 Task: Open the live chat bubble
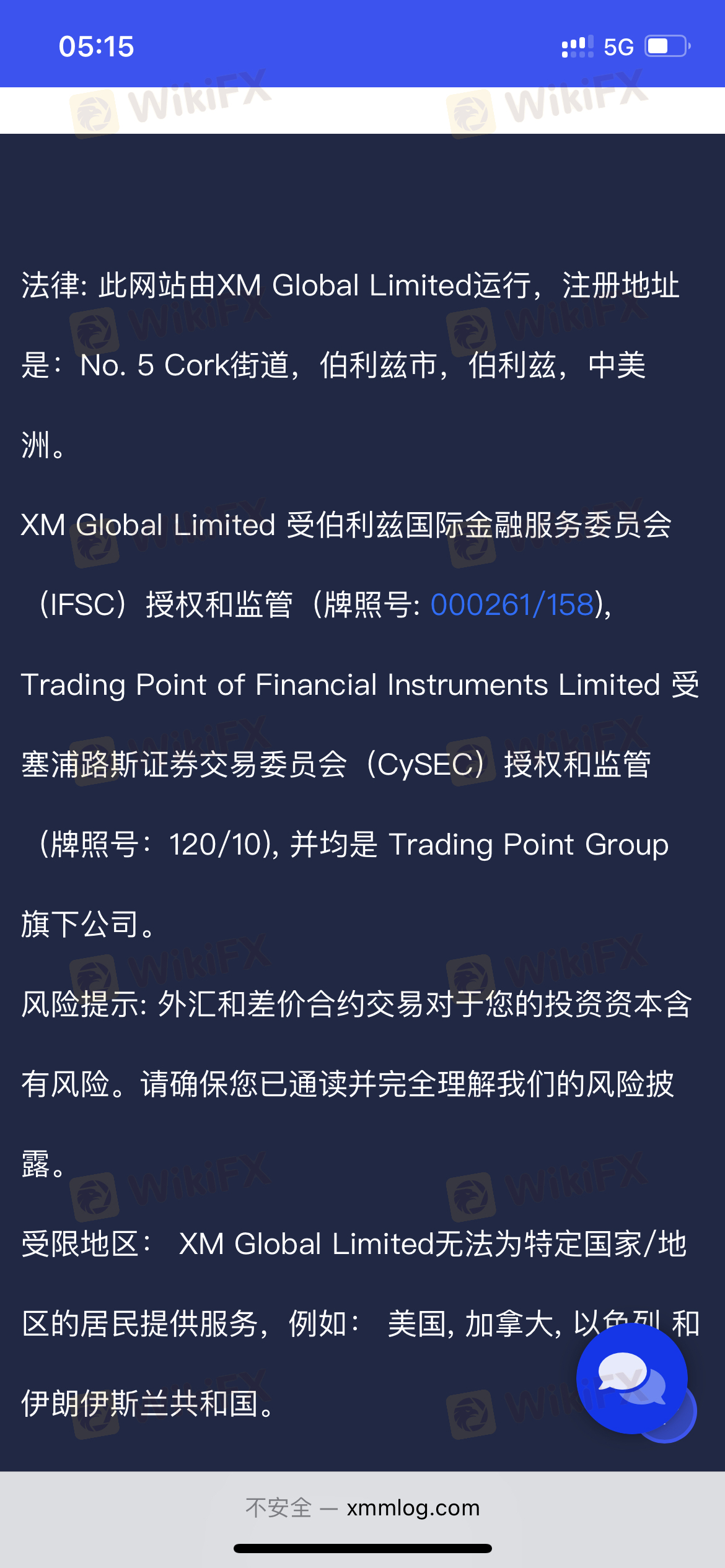[631, 1378]
